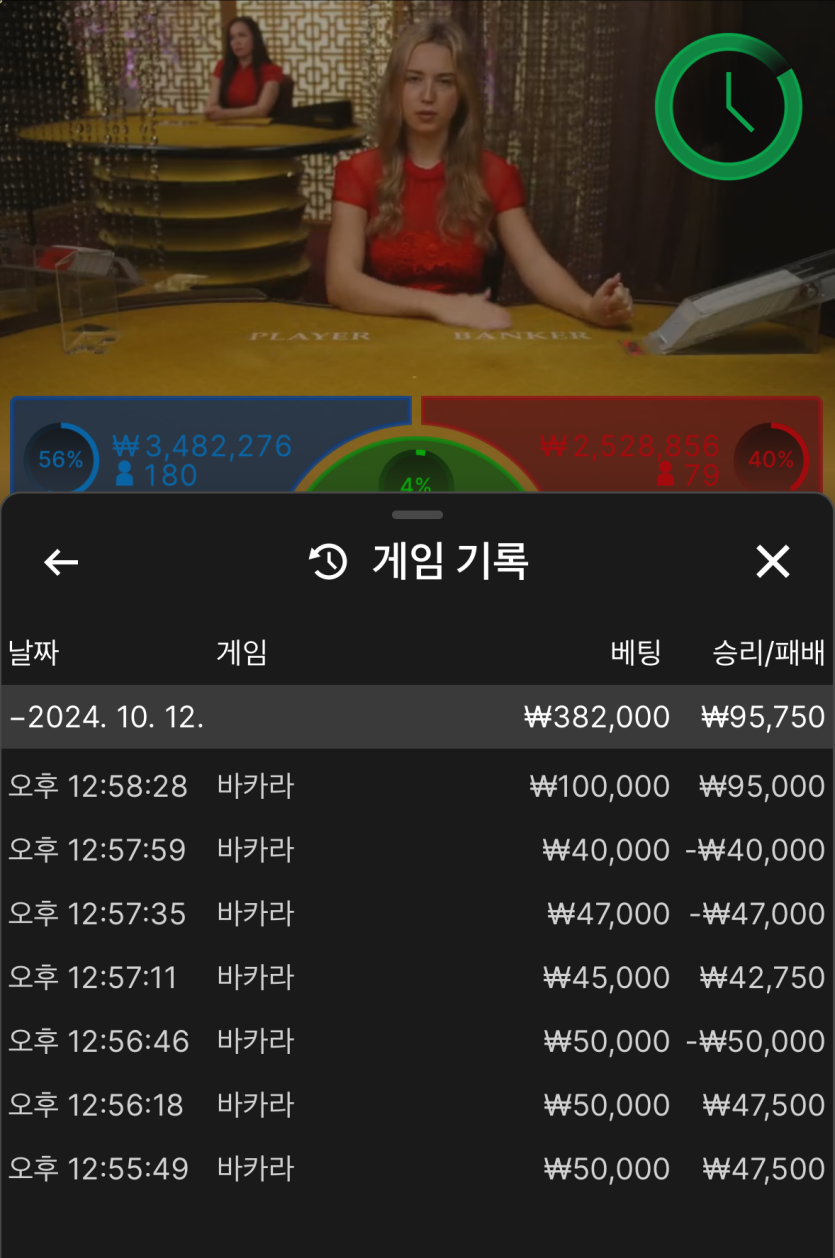
Task: Collapse the 2024. 10. 12. date group
Action: coord(416,717)
